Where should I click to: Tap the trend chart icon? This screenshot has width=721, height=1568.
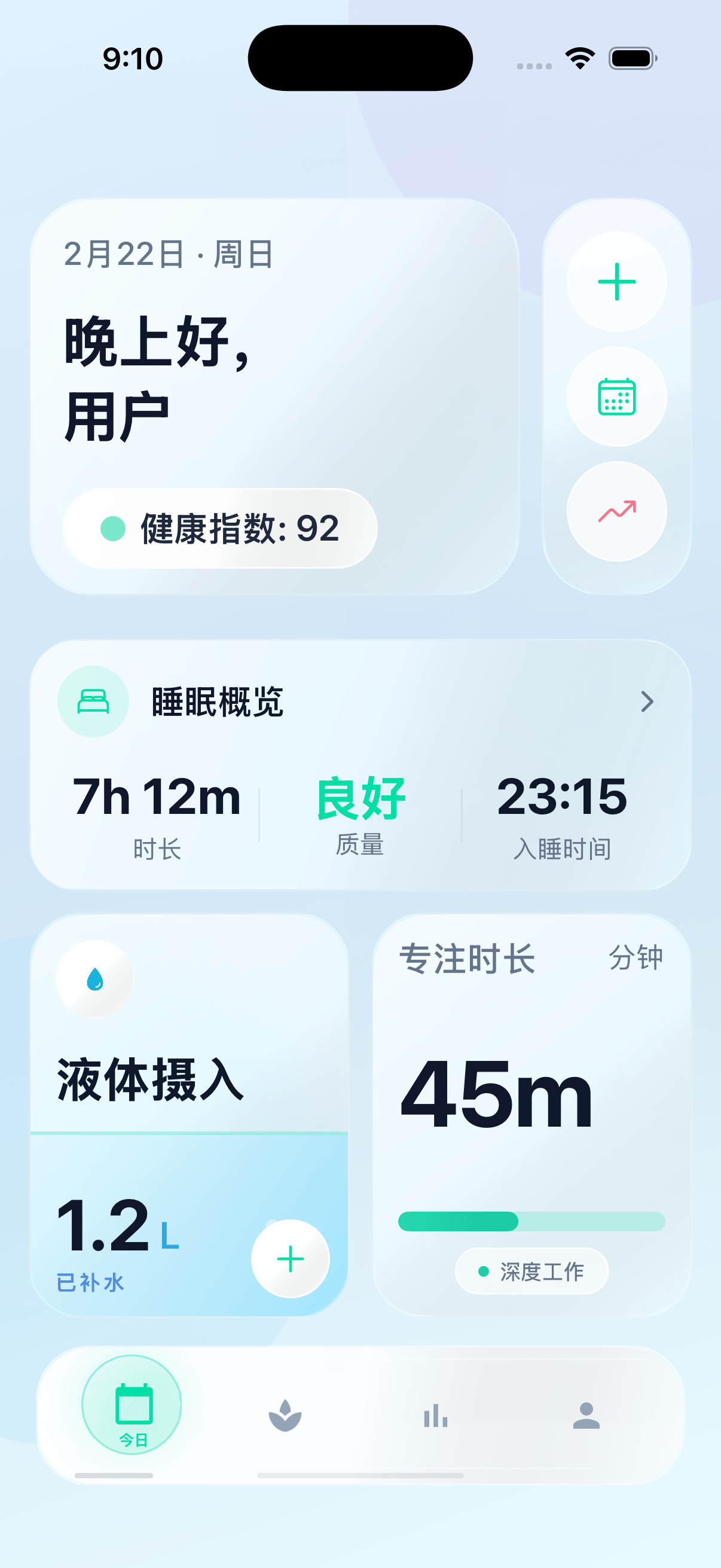pos(616,511)
